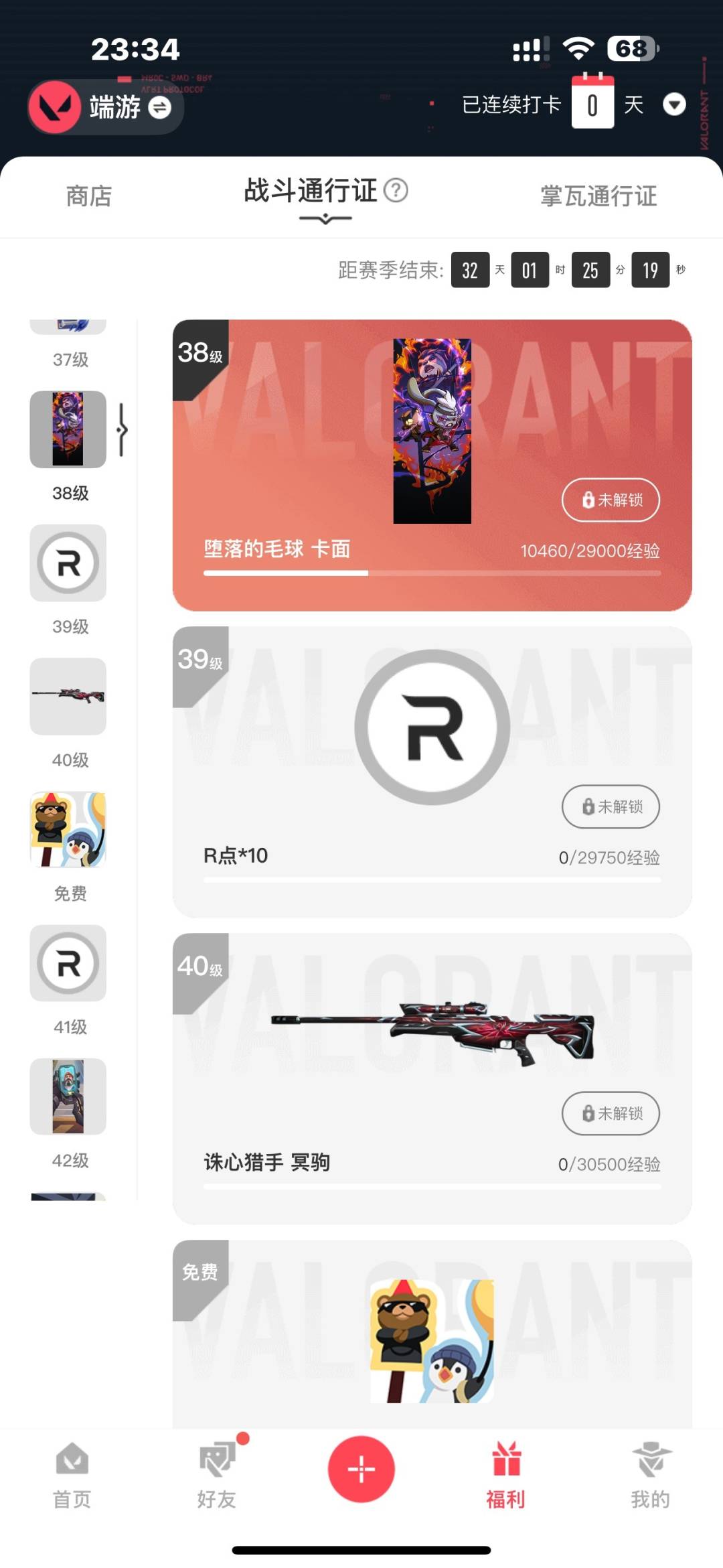Tap the lock on level 38 未解锁 badge
Viewport: 723px width, 1568px height.
click(587, 500)
